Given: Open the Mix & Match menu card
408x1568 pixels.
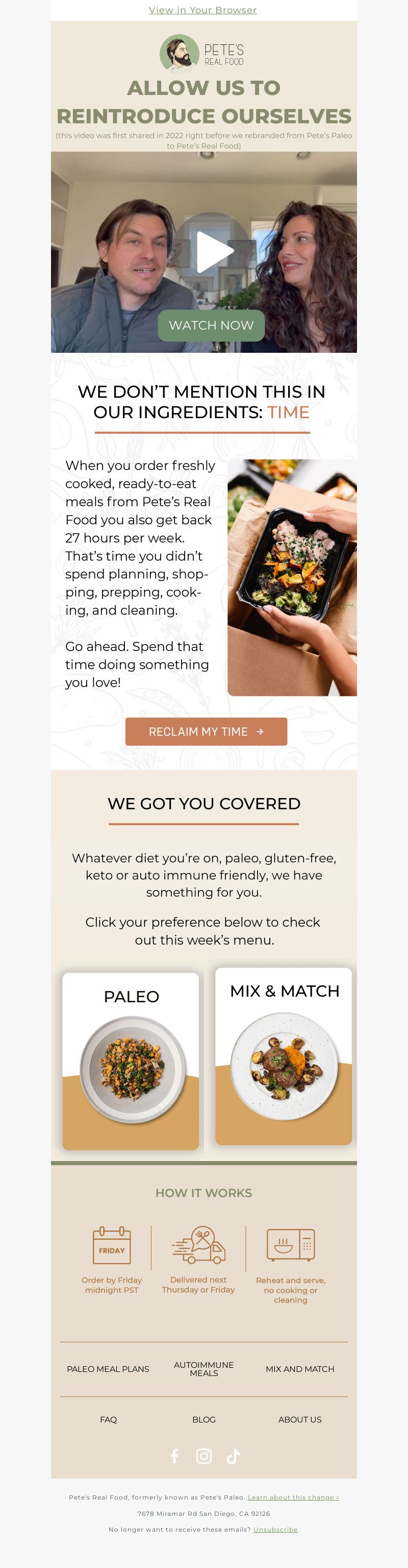Looking at the screenshot, I should pyautogui.click(x=284, y=1055).
